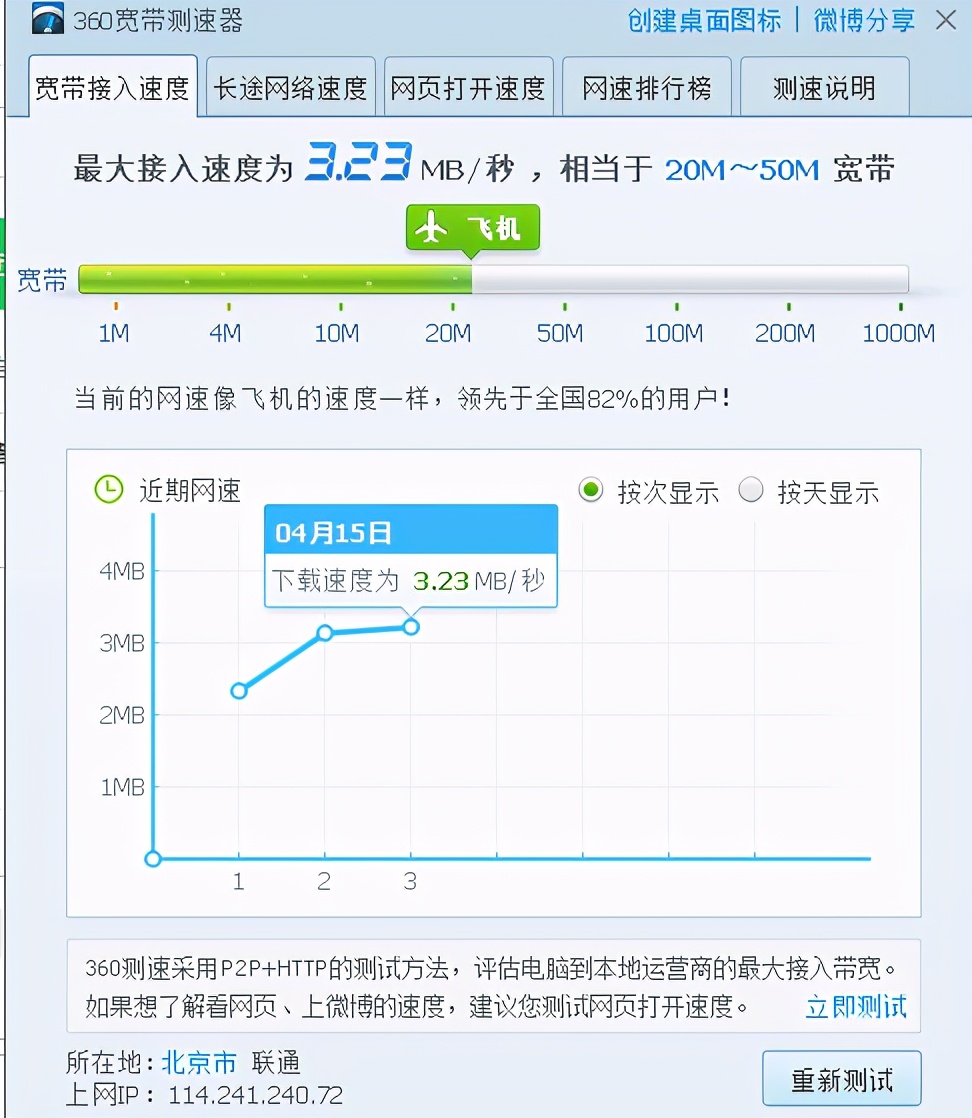Select the third data point on the chart
Screen dimensions: 972x1118
point(410,627)
